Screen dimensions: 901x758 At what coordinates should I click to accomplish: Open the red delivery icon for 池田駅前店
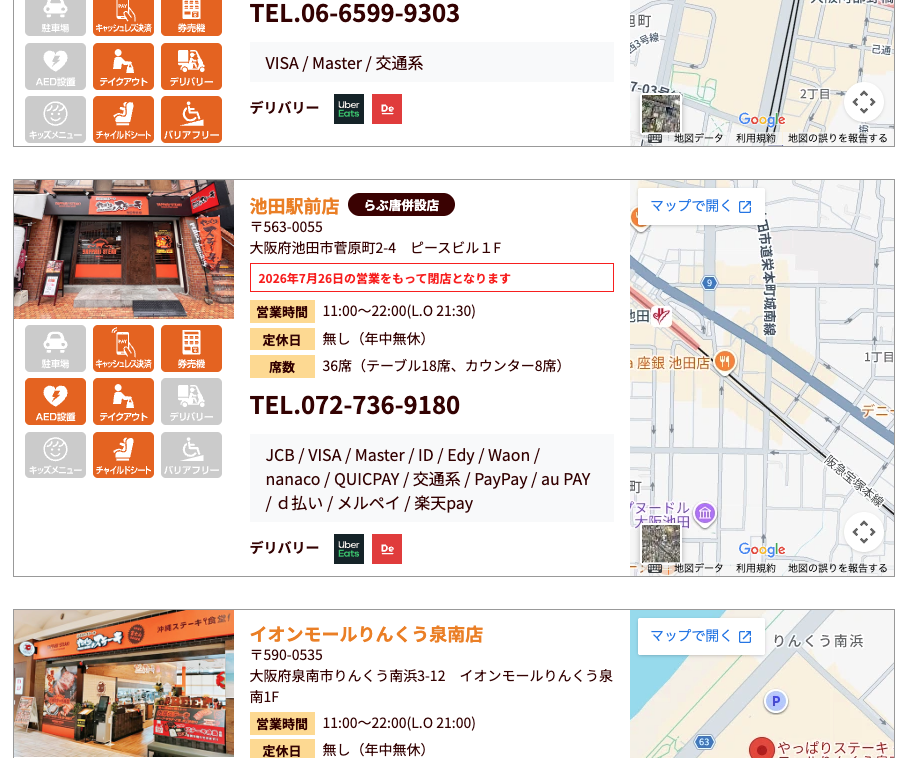[387, 549]
